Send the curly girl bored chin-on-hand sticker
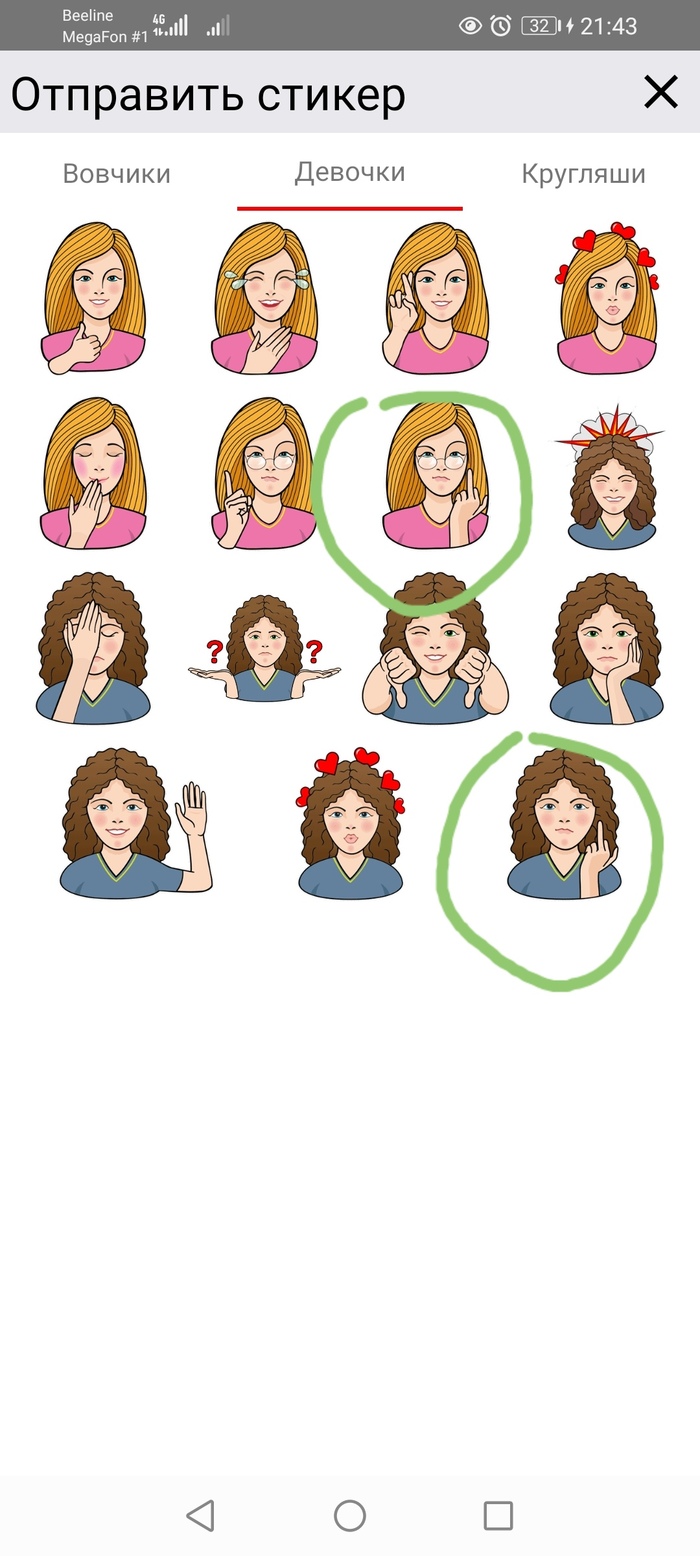The image size is (700, 1556). click(x=606, y=648)
